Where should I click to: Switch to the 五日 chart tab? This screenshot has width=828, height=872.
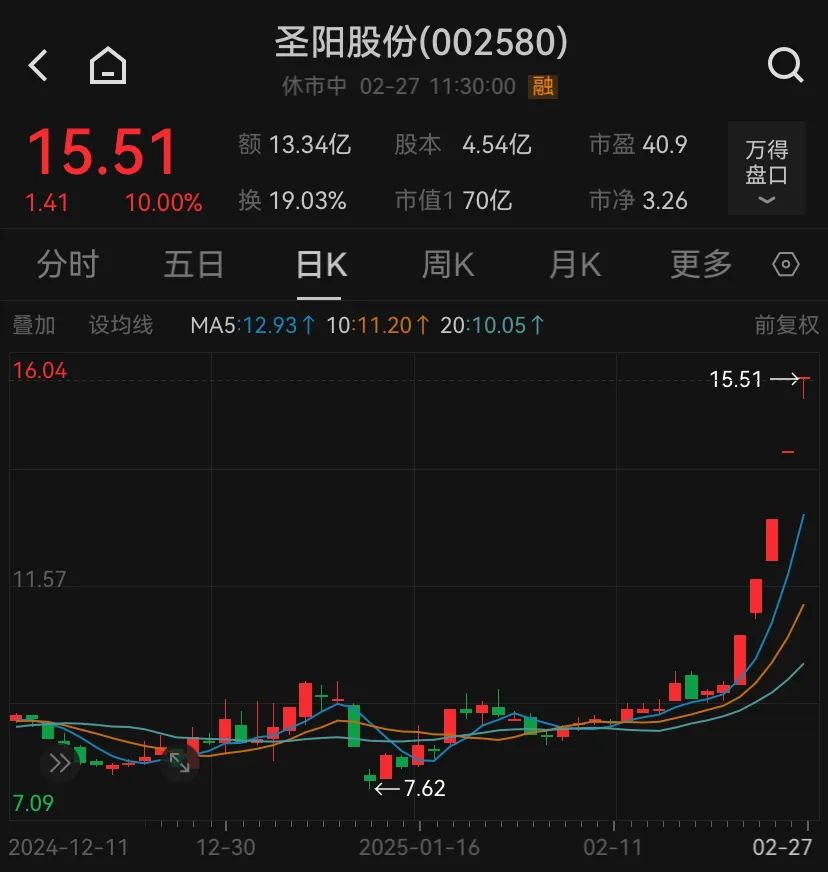(x=193, y=265)
